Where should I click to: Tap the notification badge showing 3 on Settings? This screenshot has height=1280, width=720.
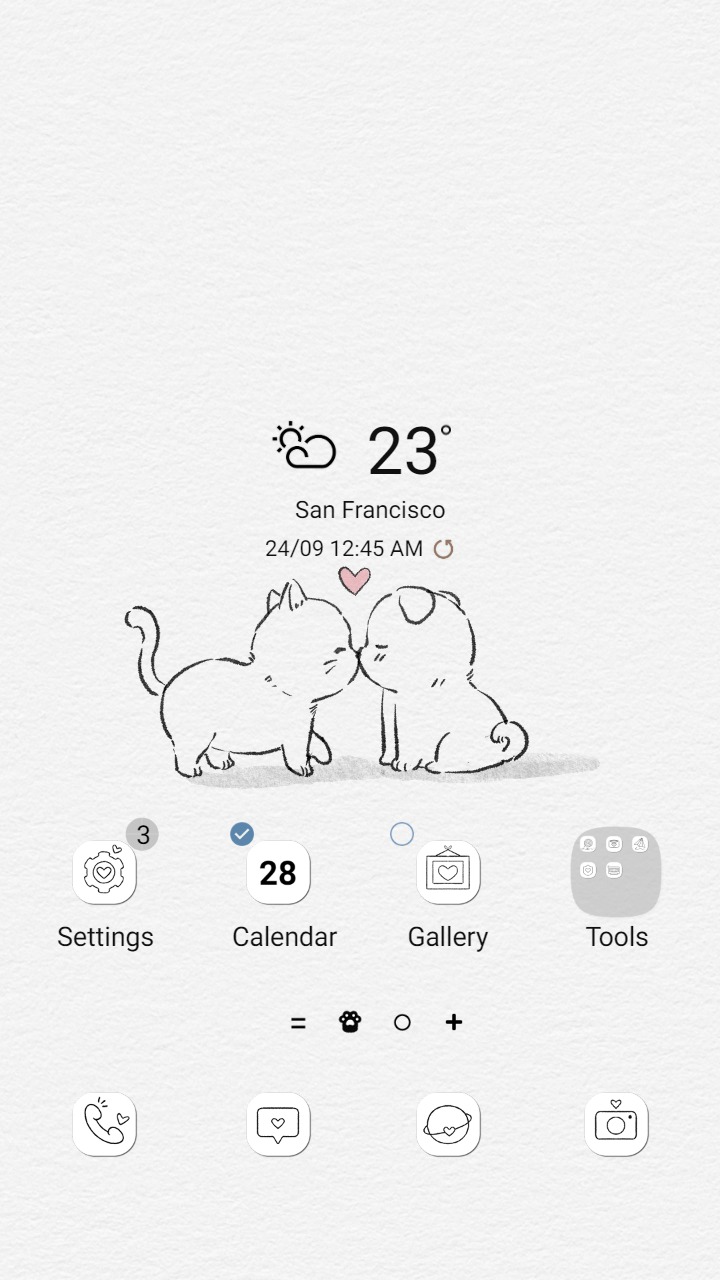click(143, 833)
